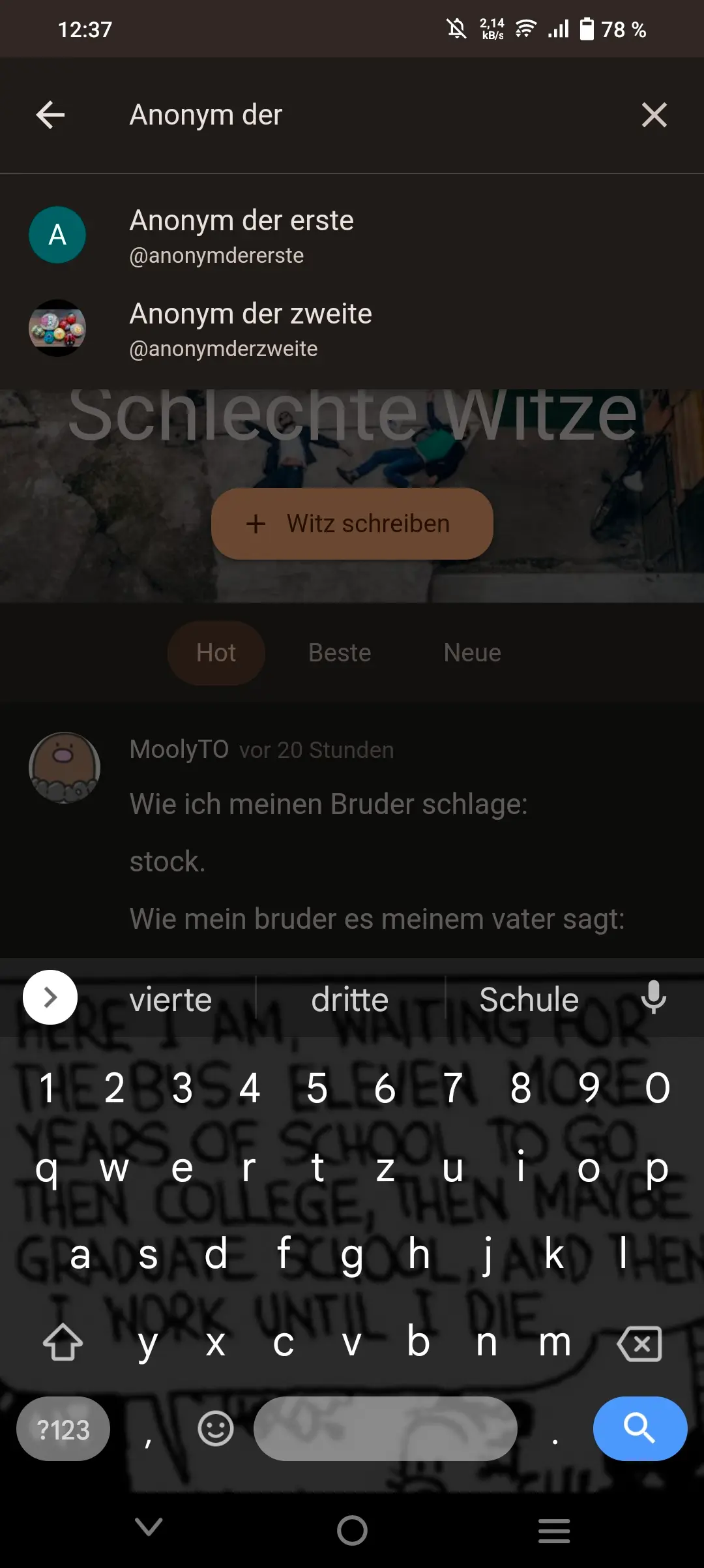Viewport: 704px width, 1568px height.
Task: Expand the keyboard toolbar arrow
Action: 50,997
